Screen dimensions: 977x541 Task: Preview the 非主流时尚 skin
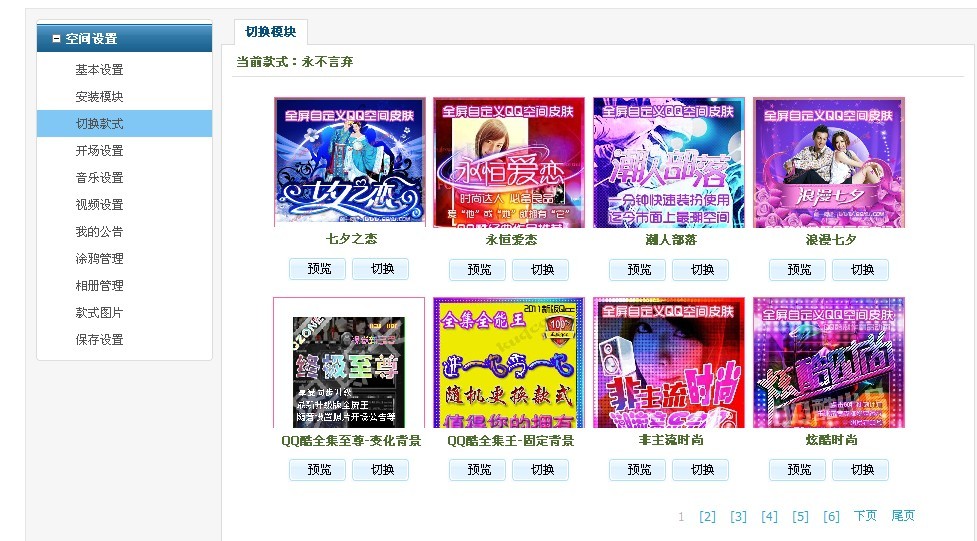pyautogui.click(x=638, y=470)
